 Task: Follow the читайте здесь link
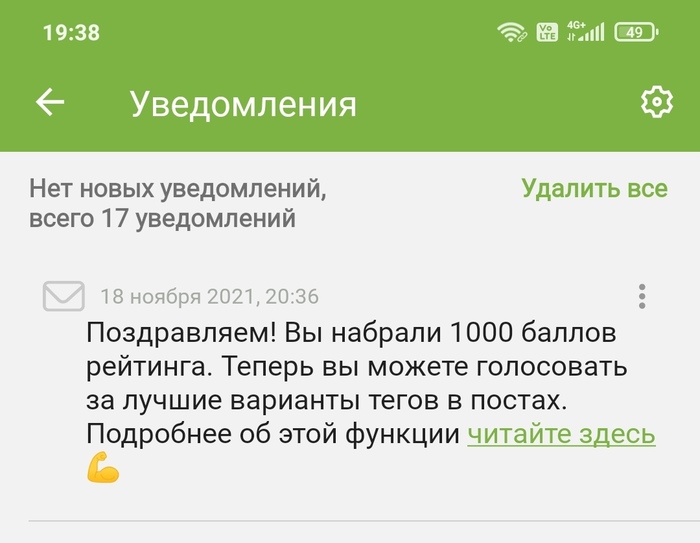(561, 434)
